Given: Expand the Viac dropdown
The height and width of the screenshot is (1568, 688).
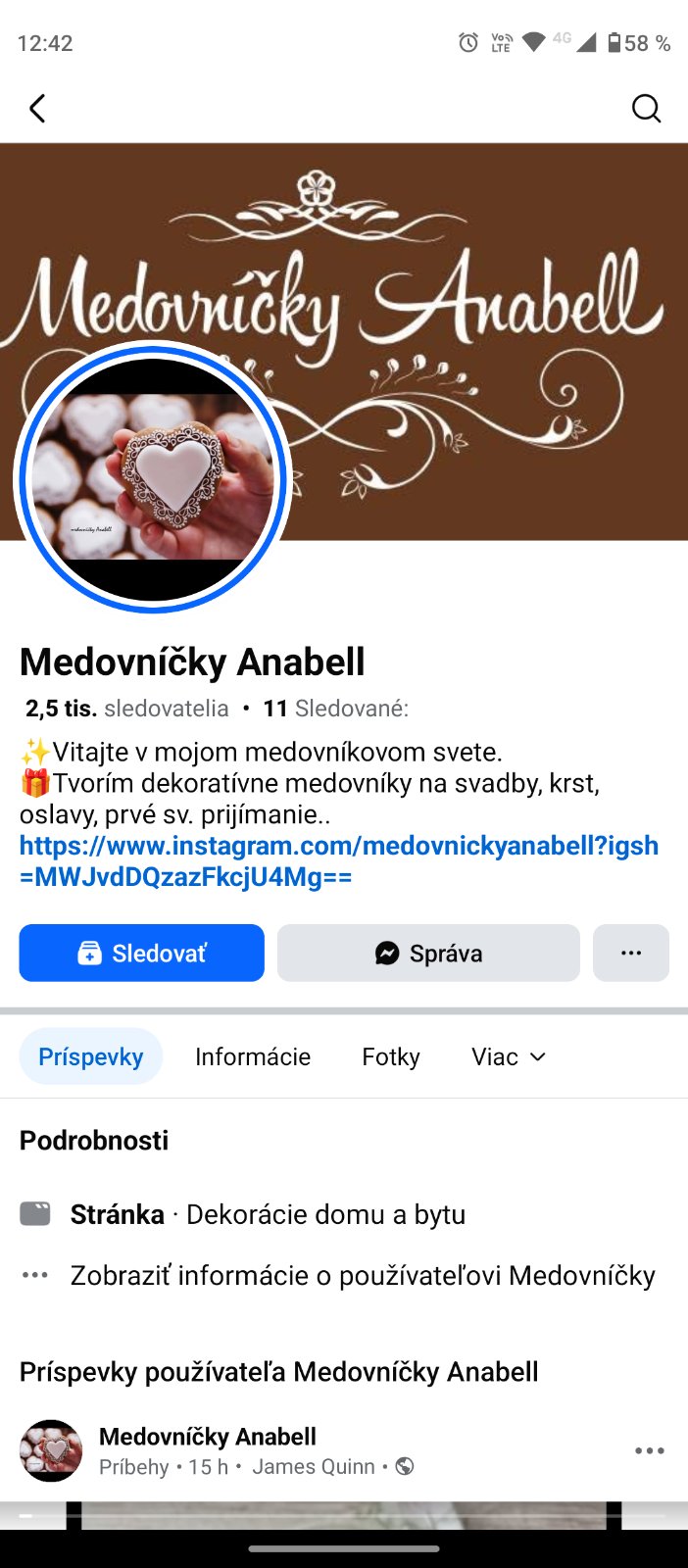Looking at the screenshot, I should coord(509,1056).
